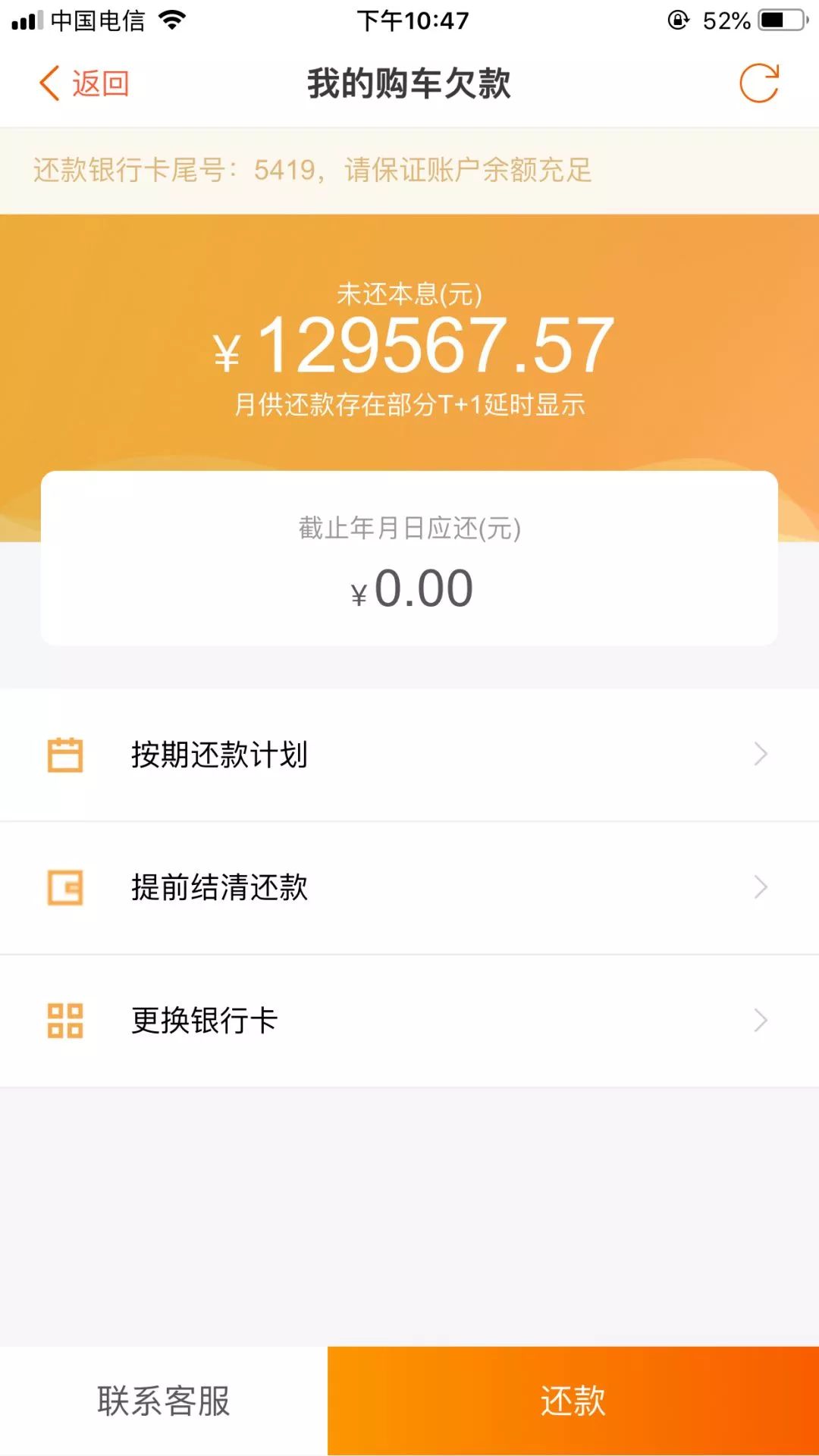Tap the 返回 back button
Viewport: 819px width, 1456px height.
tap(84, 83)
